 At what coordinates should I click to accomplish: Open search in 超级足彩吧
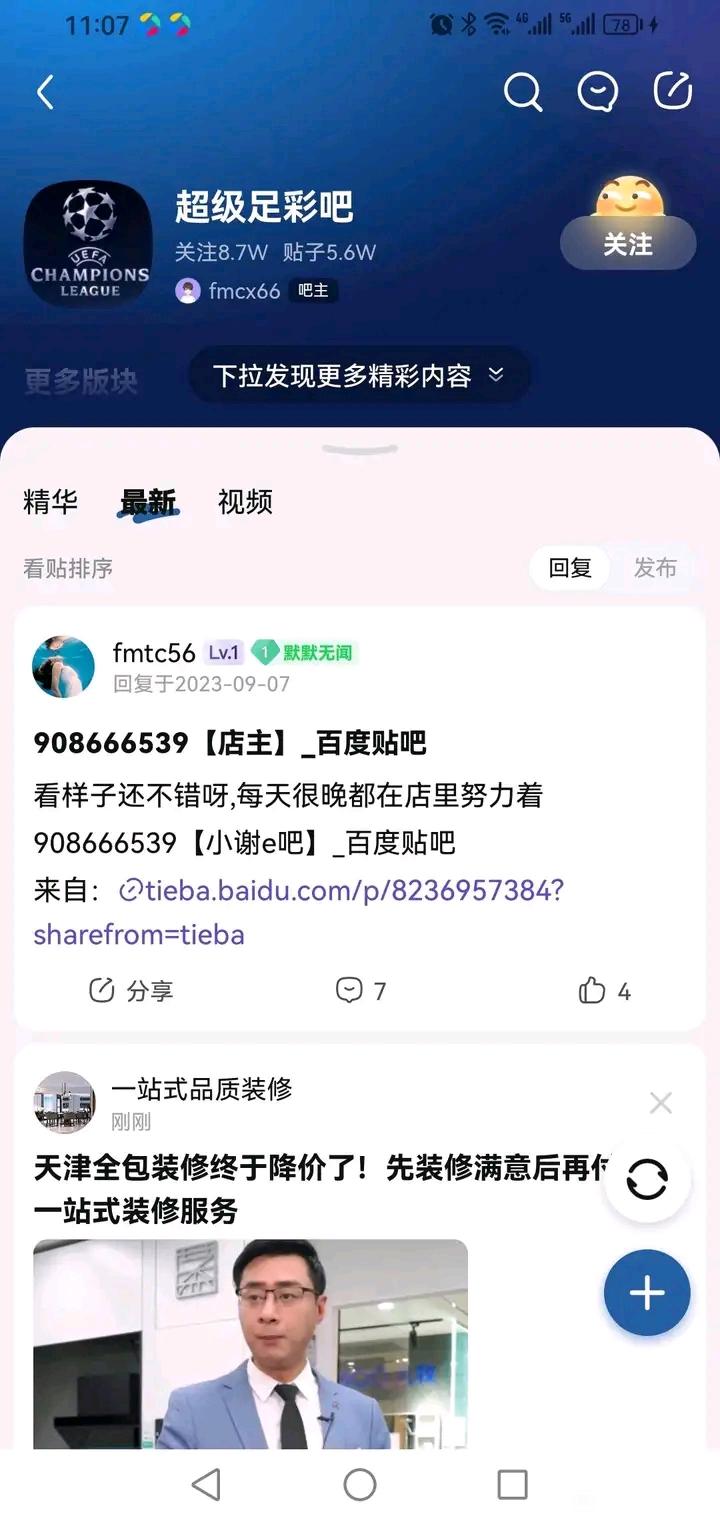coord(522,93)
